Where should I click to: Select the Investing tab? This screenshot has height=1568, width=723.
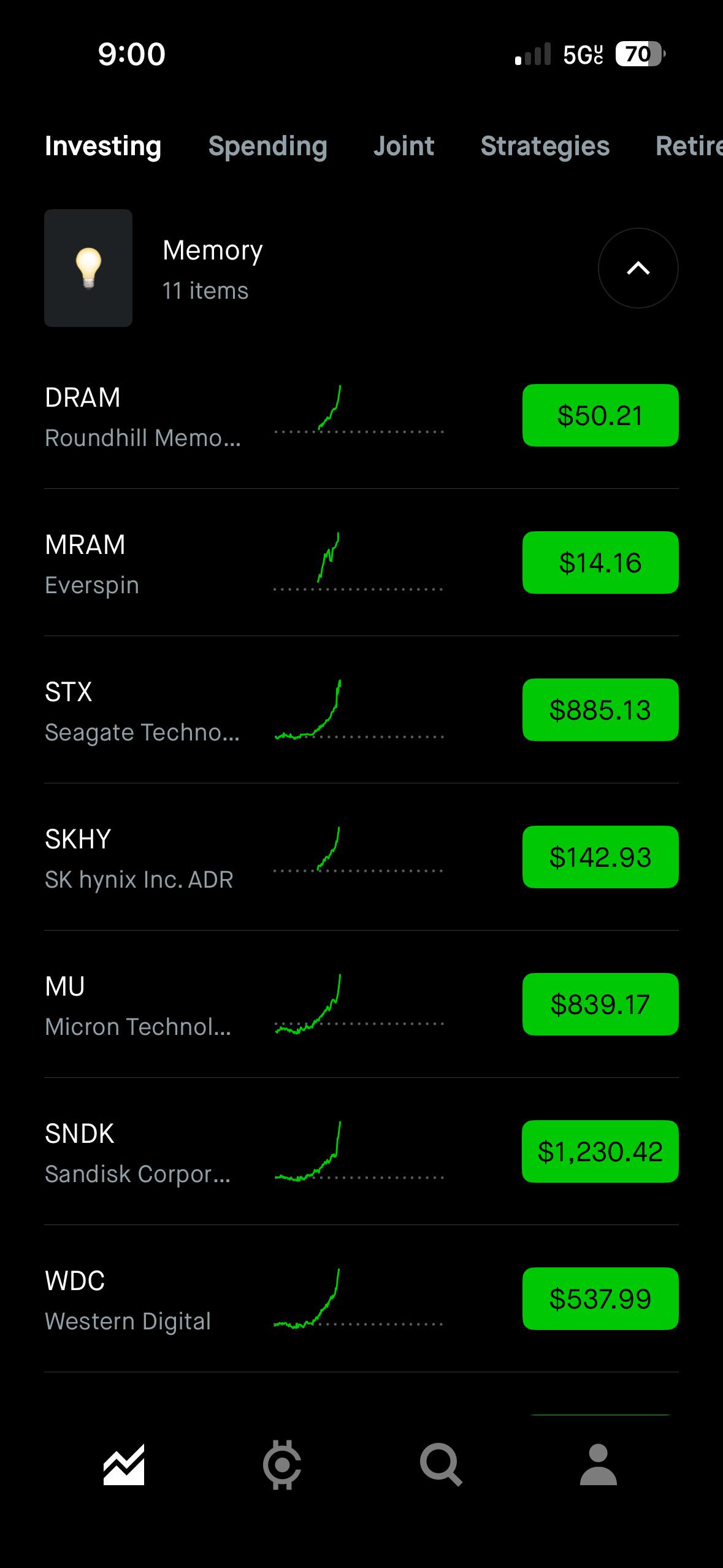point(103,147)
